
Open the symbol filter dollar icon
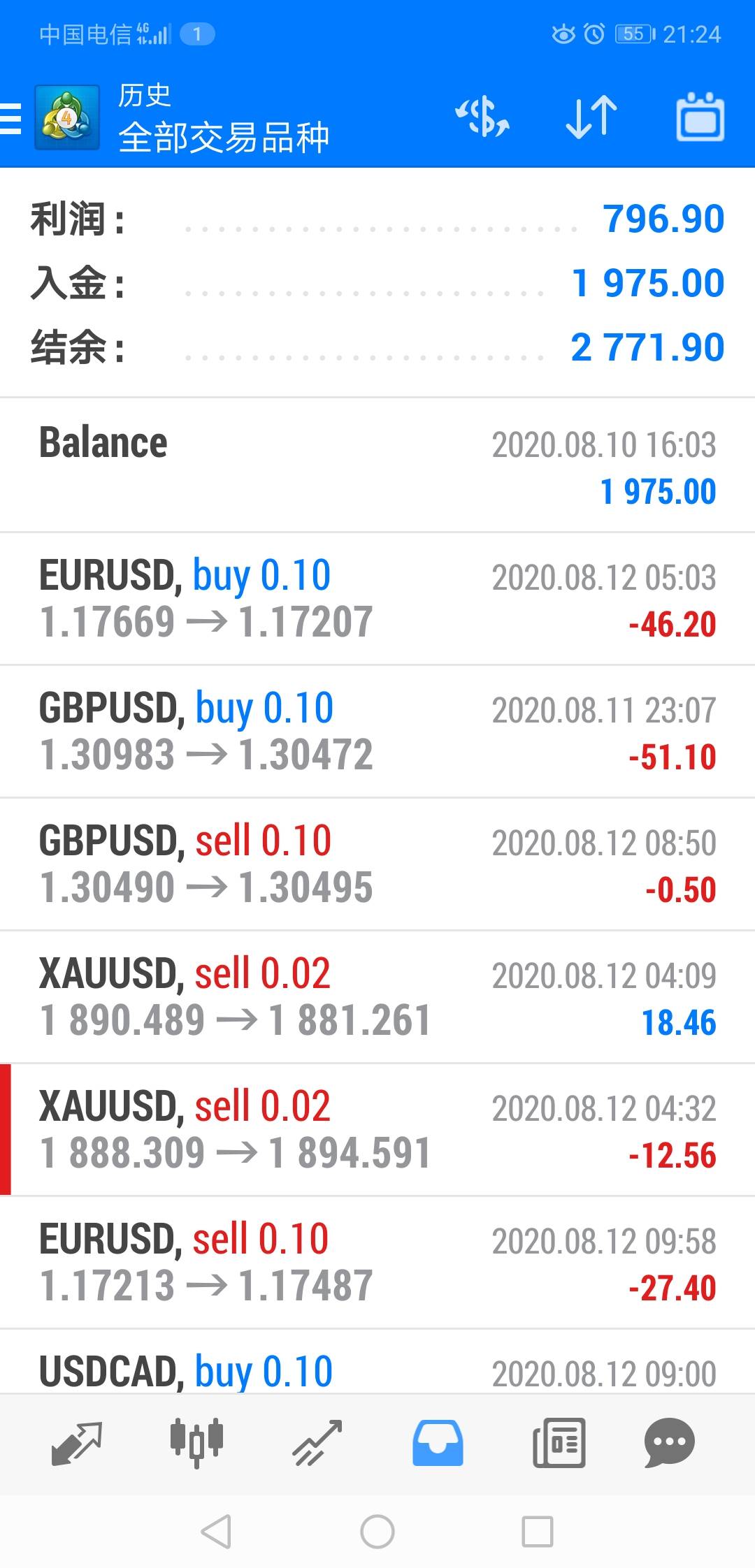(482, 117)
